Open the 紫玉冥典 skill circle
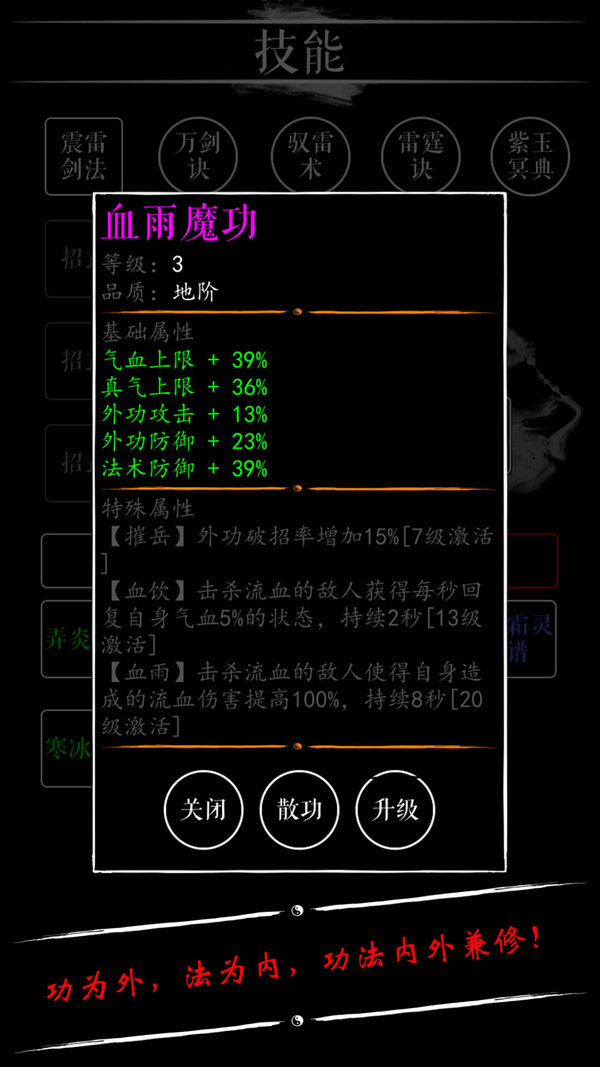 (530, 156)
